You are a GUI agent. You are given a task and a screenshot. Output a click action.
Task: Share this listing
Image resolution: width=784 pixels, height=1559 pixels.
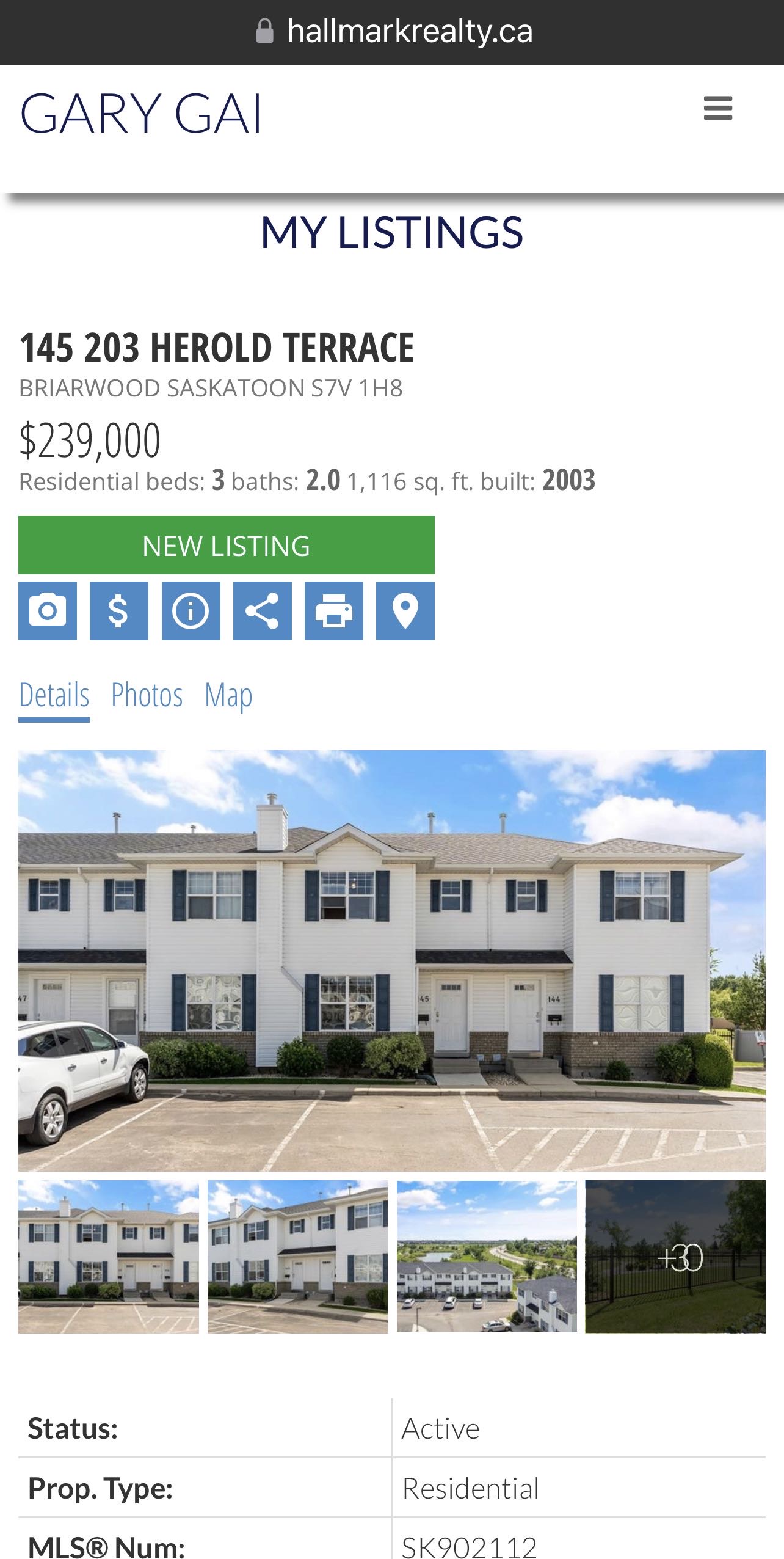point(262,611)
